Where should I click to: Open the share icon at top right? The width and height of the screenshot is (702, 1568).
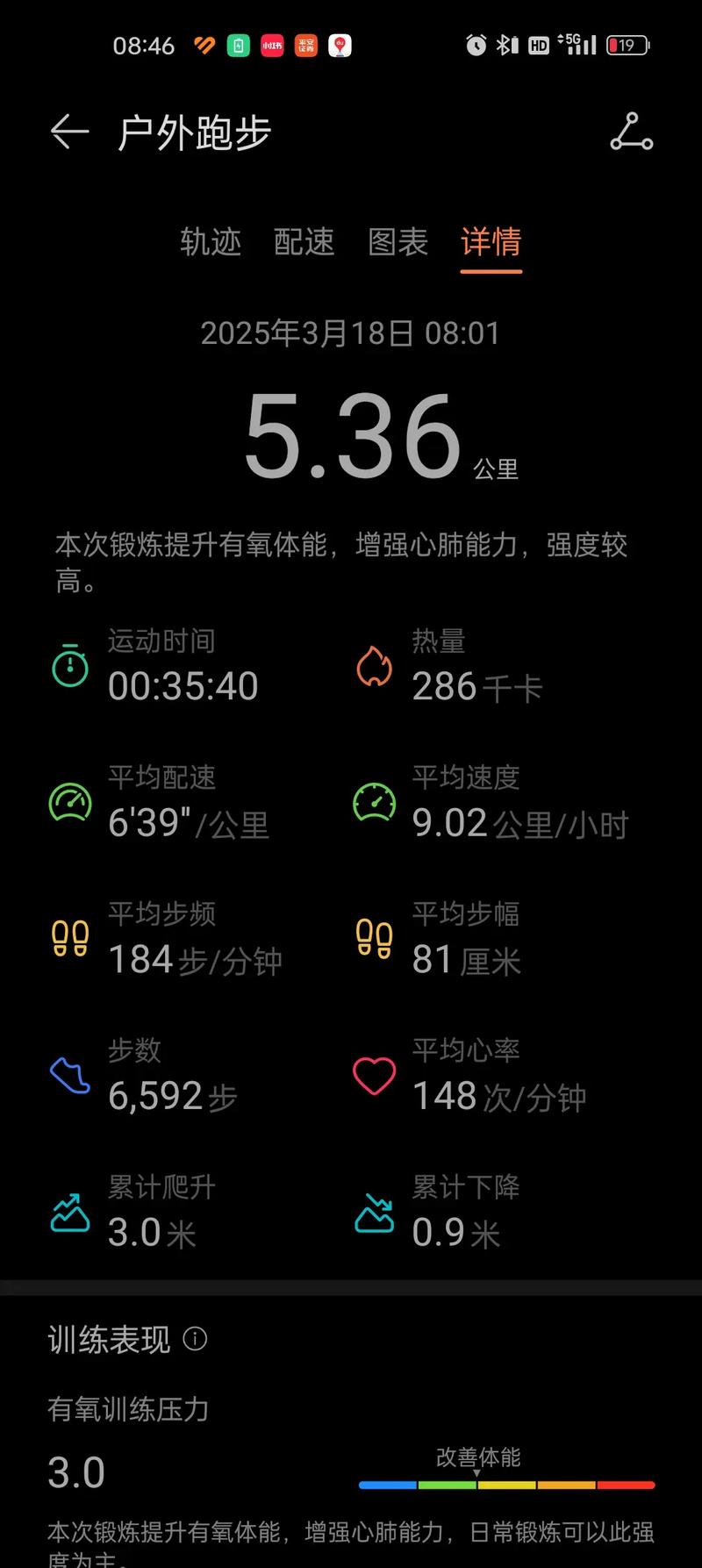click(630, 133)
